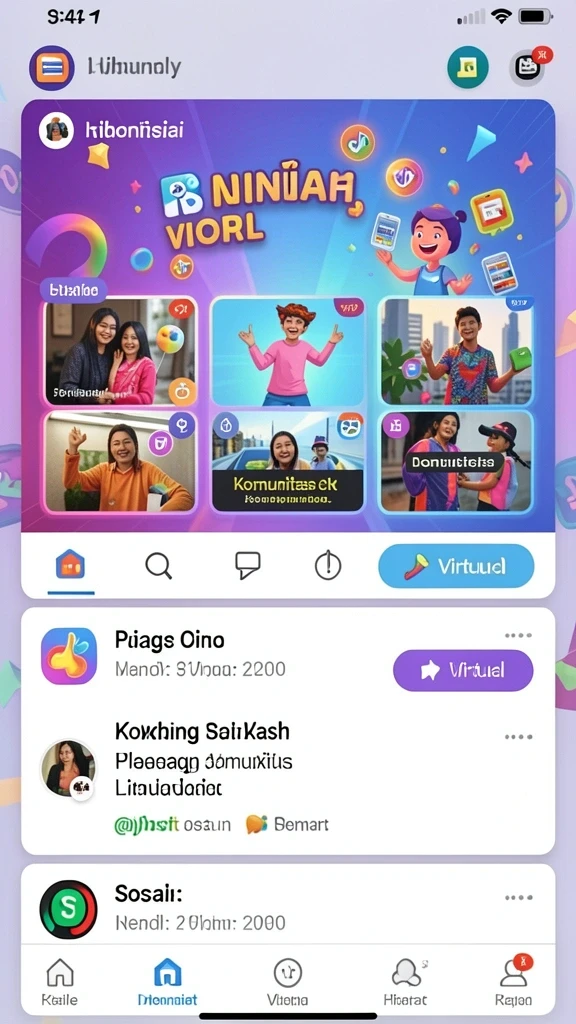
Task: Switch to the Hiterat tab
Action: click(x=406, y=981)
